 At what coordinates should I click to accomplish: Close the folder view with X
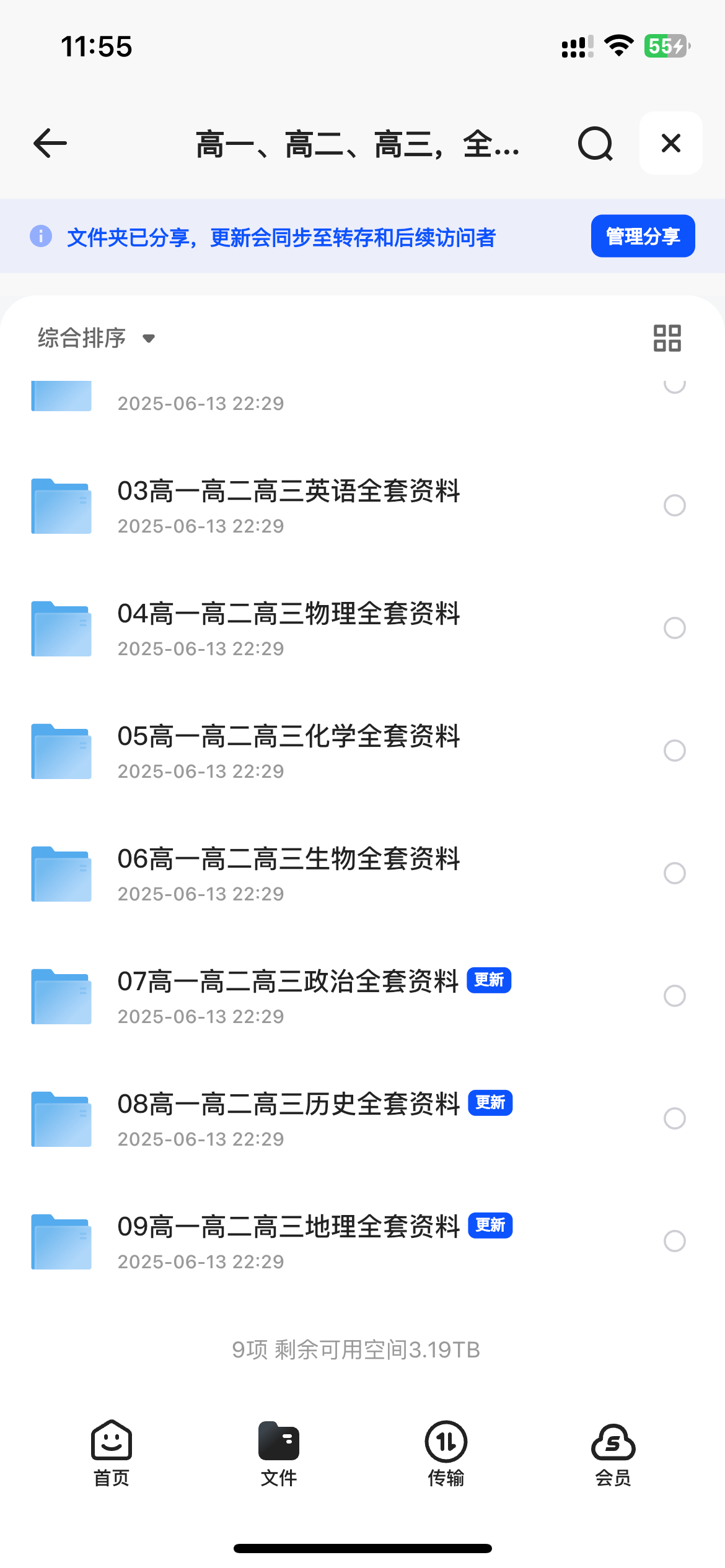(x=671, y=143)
